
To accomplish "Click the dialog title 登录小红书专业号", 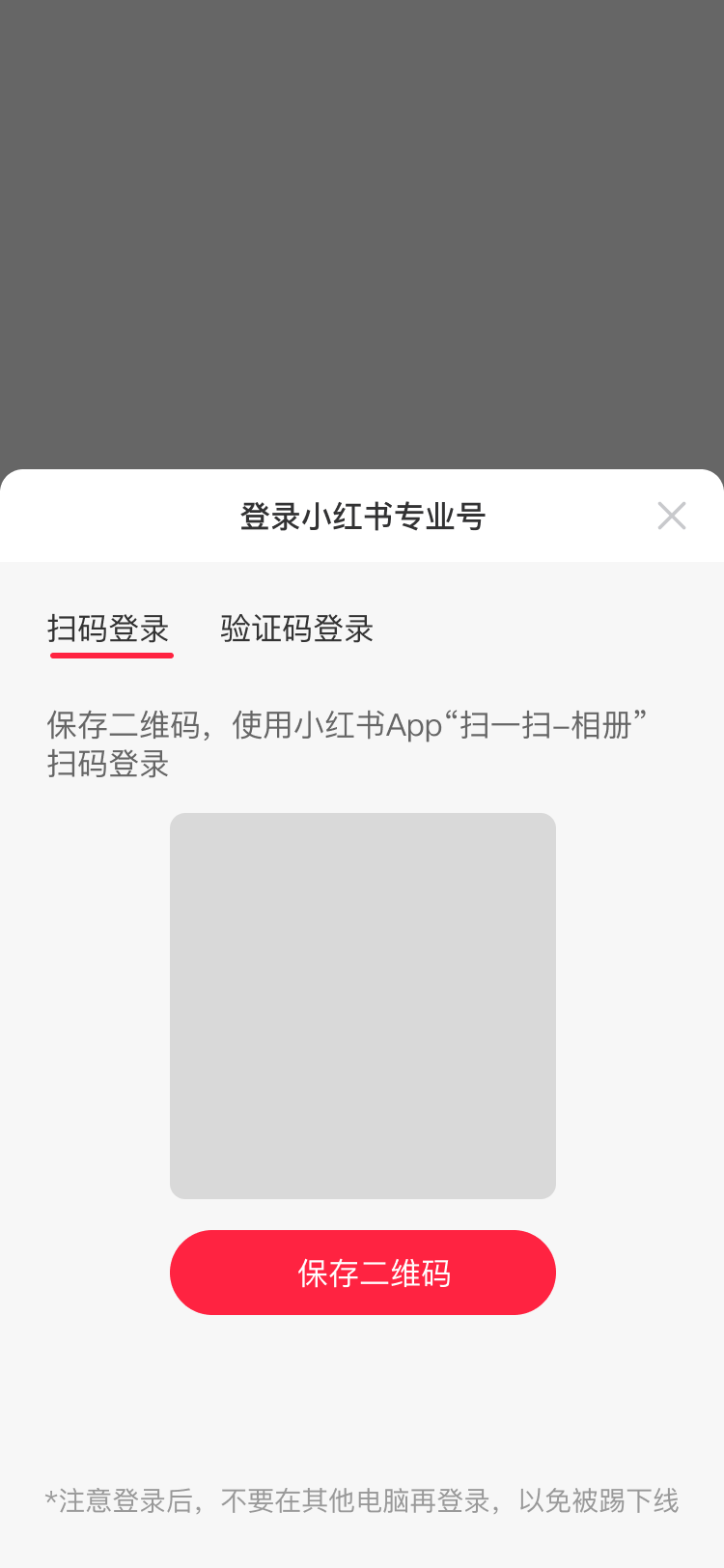I will (362, 516).
